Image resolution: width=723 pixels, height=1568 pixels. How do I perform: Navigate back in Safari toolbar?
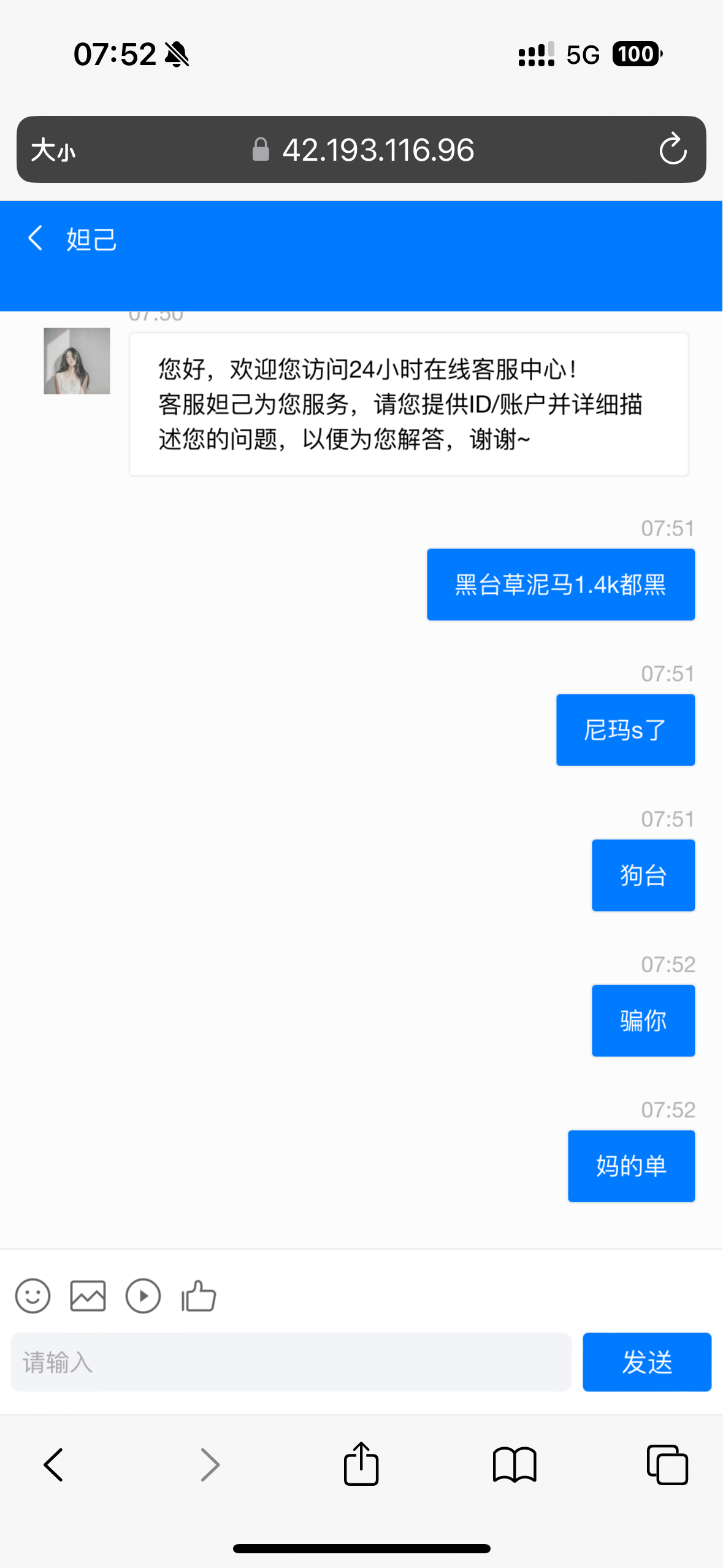pos(54,1465)
